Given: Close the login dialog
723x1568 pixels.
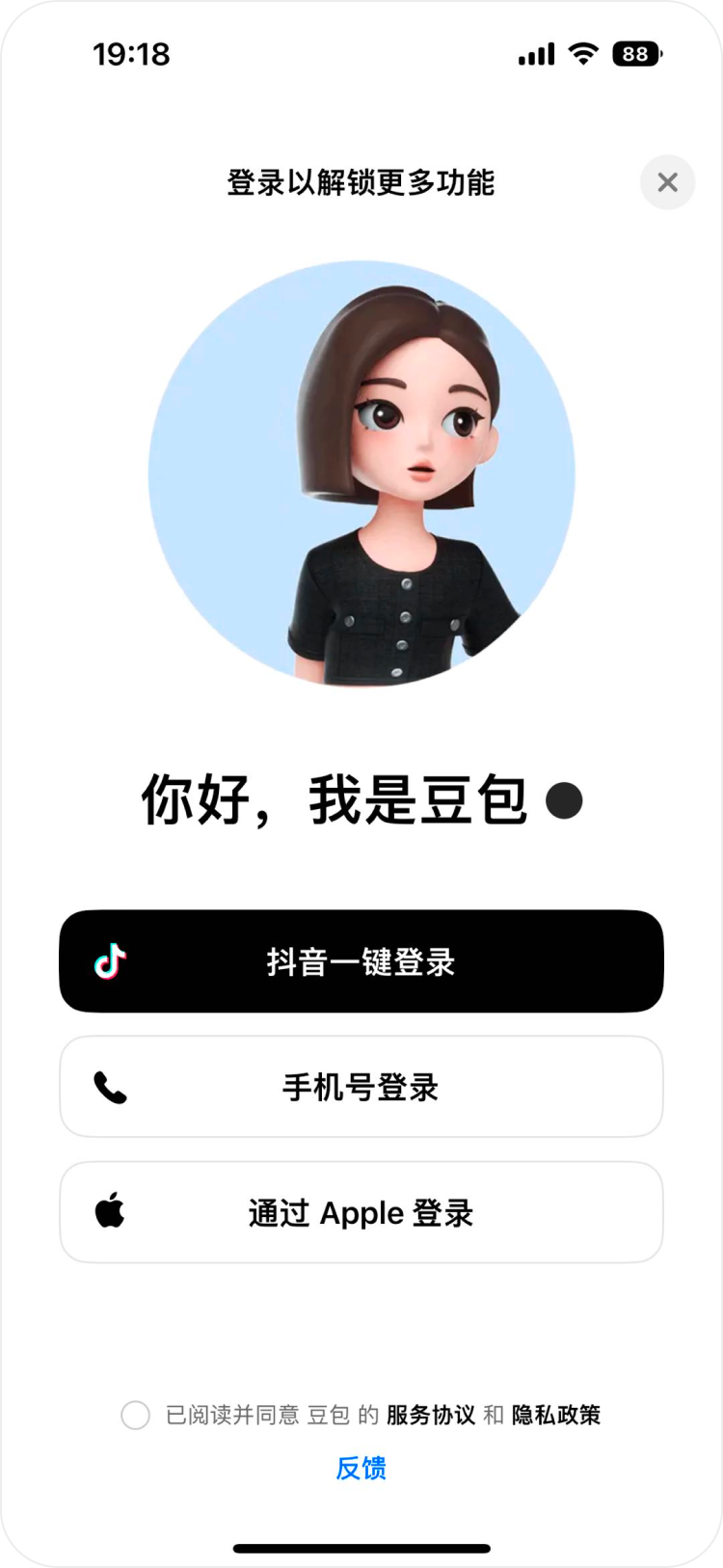Looking at the screenshot, I should 667,182.
